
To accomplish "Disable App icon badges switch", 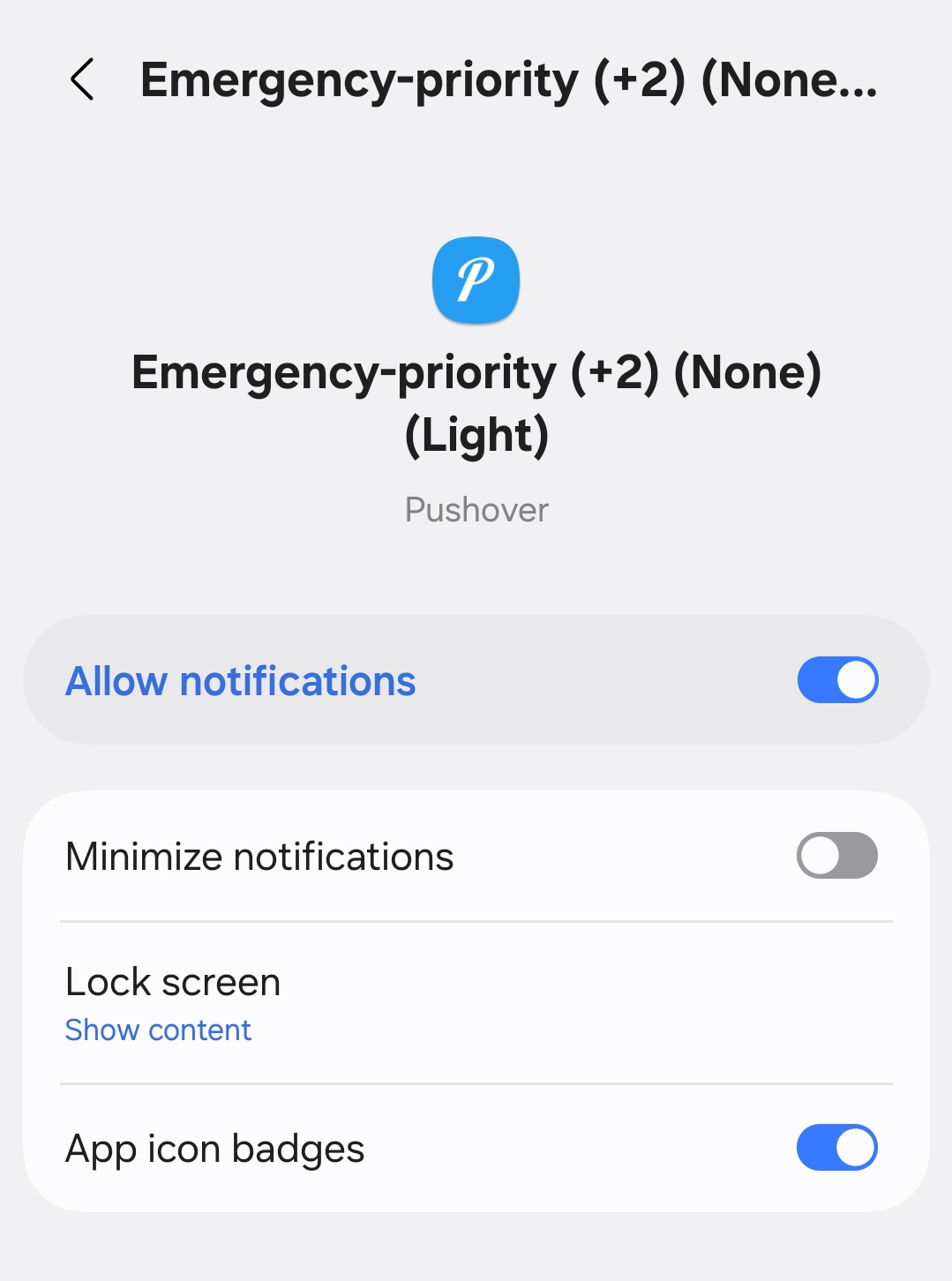I will 836,1148.
